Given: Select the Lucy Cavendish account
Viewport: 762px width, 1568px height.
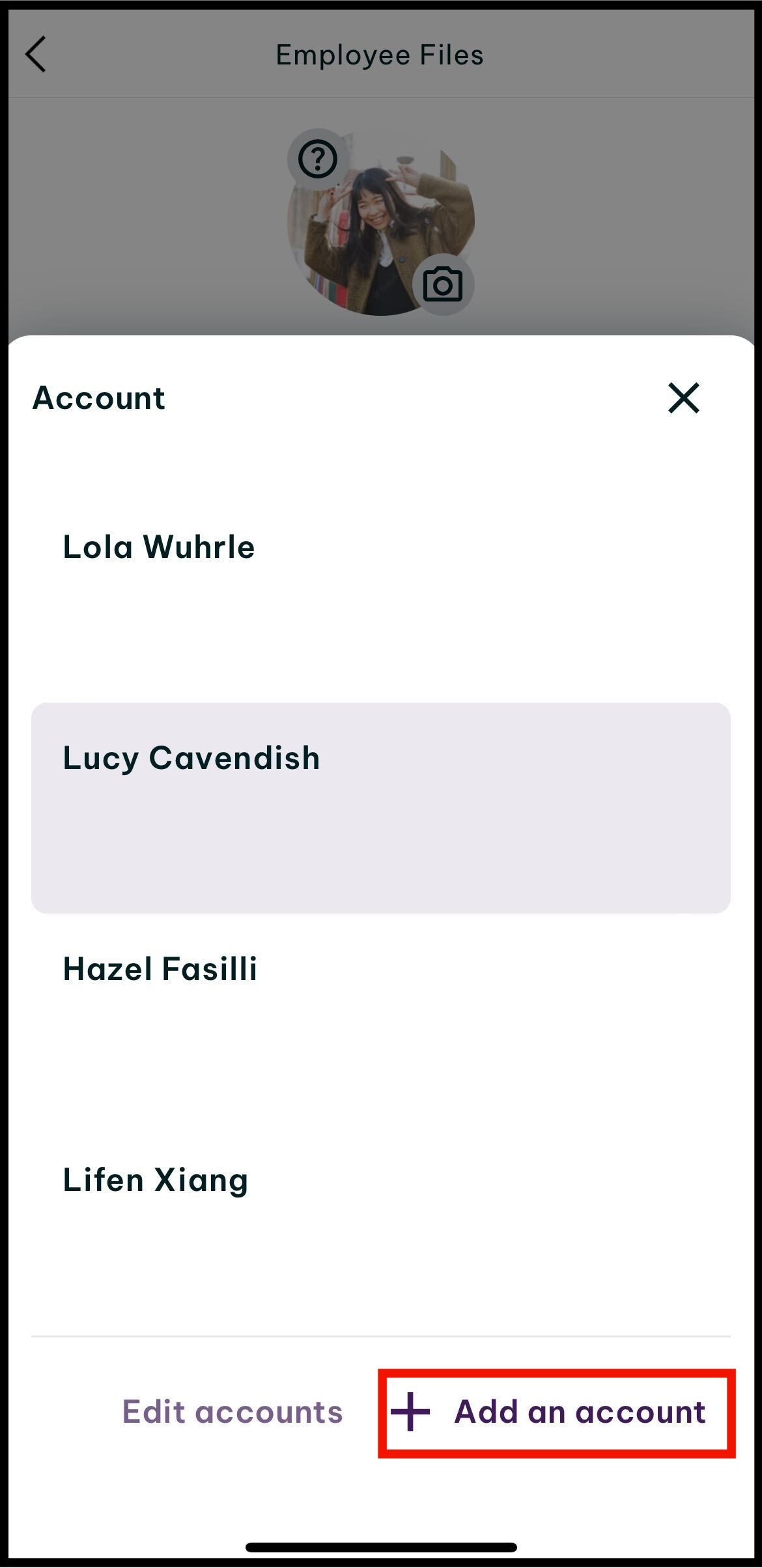Looking at the screenshot, I should pos(380,807).
